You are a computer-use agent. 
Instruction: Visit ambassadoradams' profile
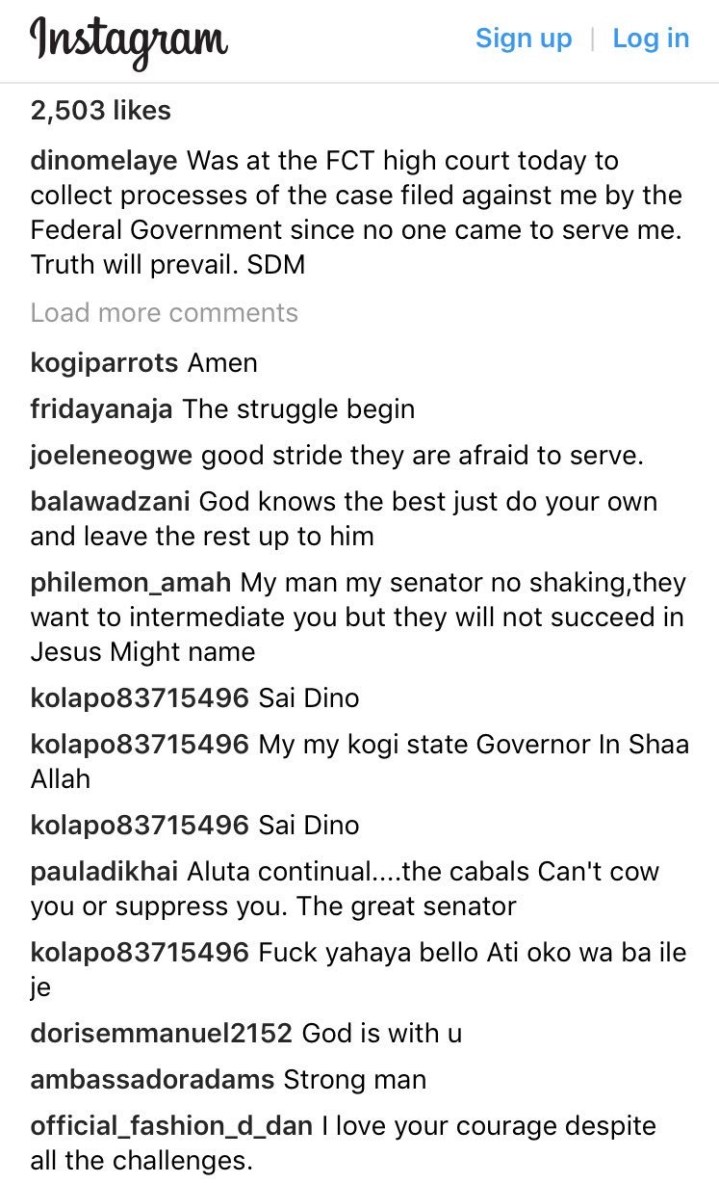click(152, 1080)
